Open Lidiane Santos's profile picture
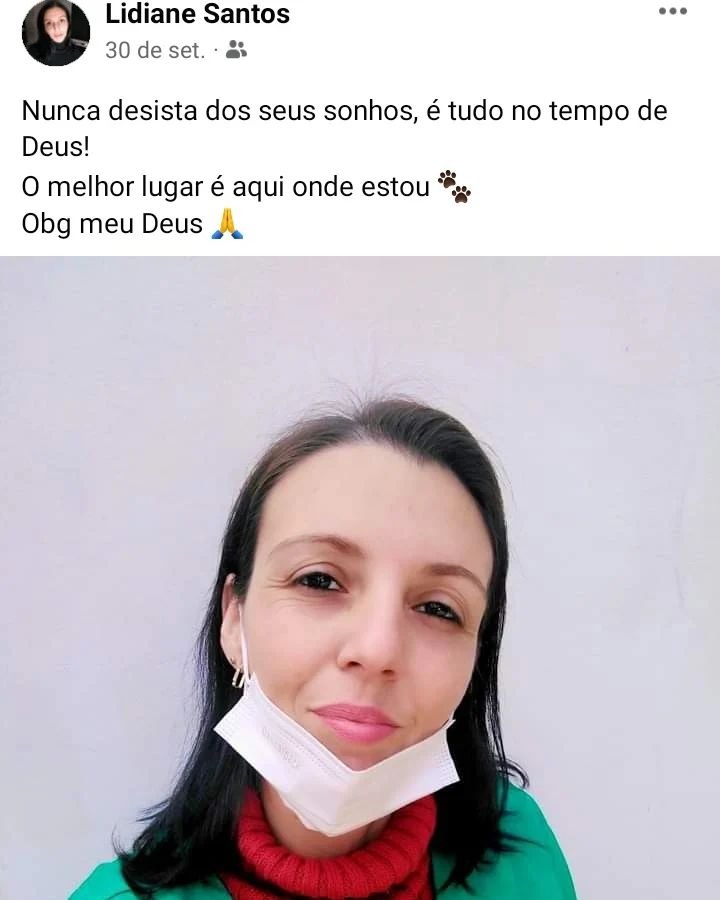 pyautogui.click(x=56, y=32)
